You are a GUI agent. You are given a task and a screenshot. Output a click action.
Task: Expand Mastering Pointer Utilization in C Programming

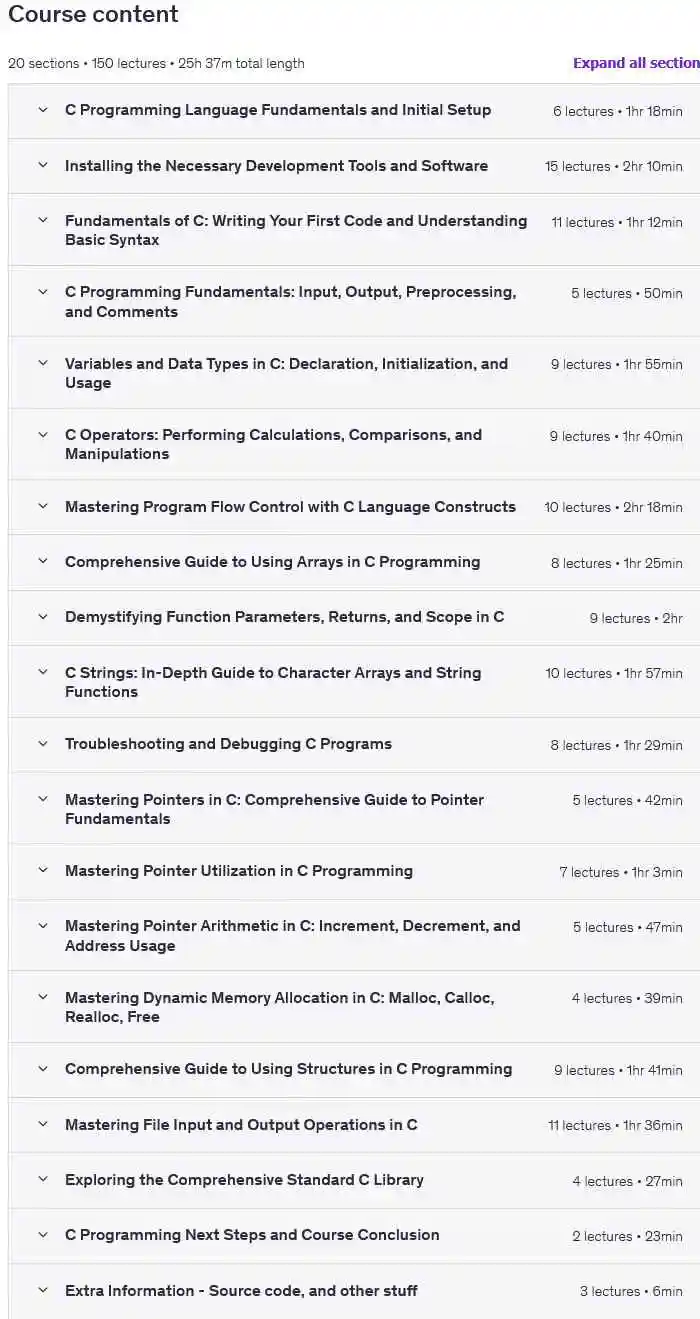pyautogui.click(x=238, y=871)
